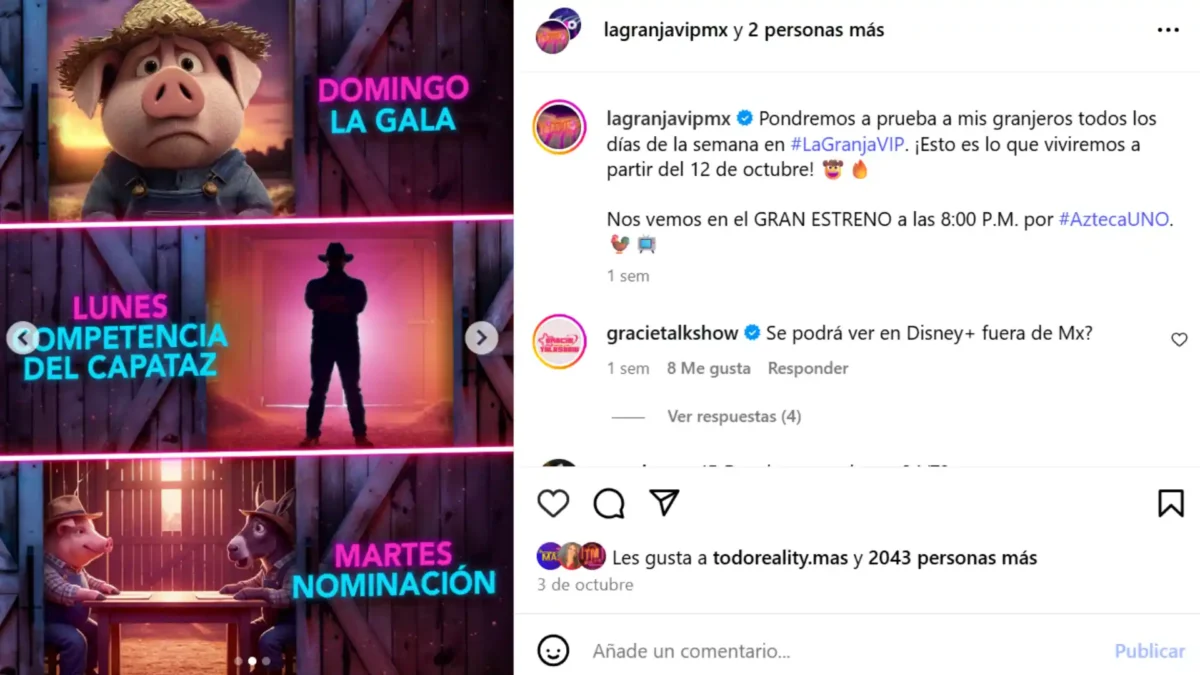Screen dimensions: 1200x675
Task: View who liked gracietalkshow's comment
Action: tap(708, 368)
